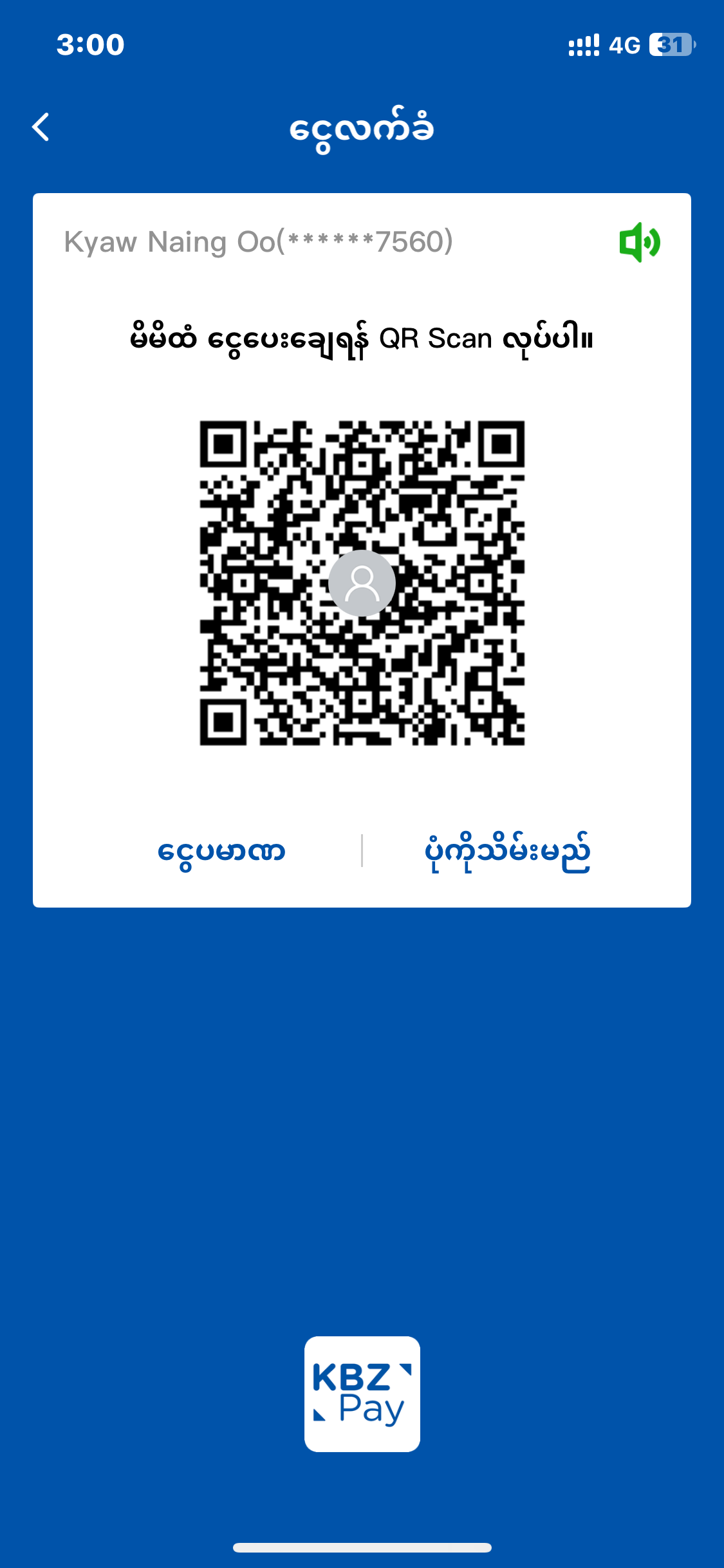Set the amount with ငွေပမာဏ
Image resolution: width=724 pixels, height=1568 pixels.
(221, 851)
